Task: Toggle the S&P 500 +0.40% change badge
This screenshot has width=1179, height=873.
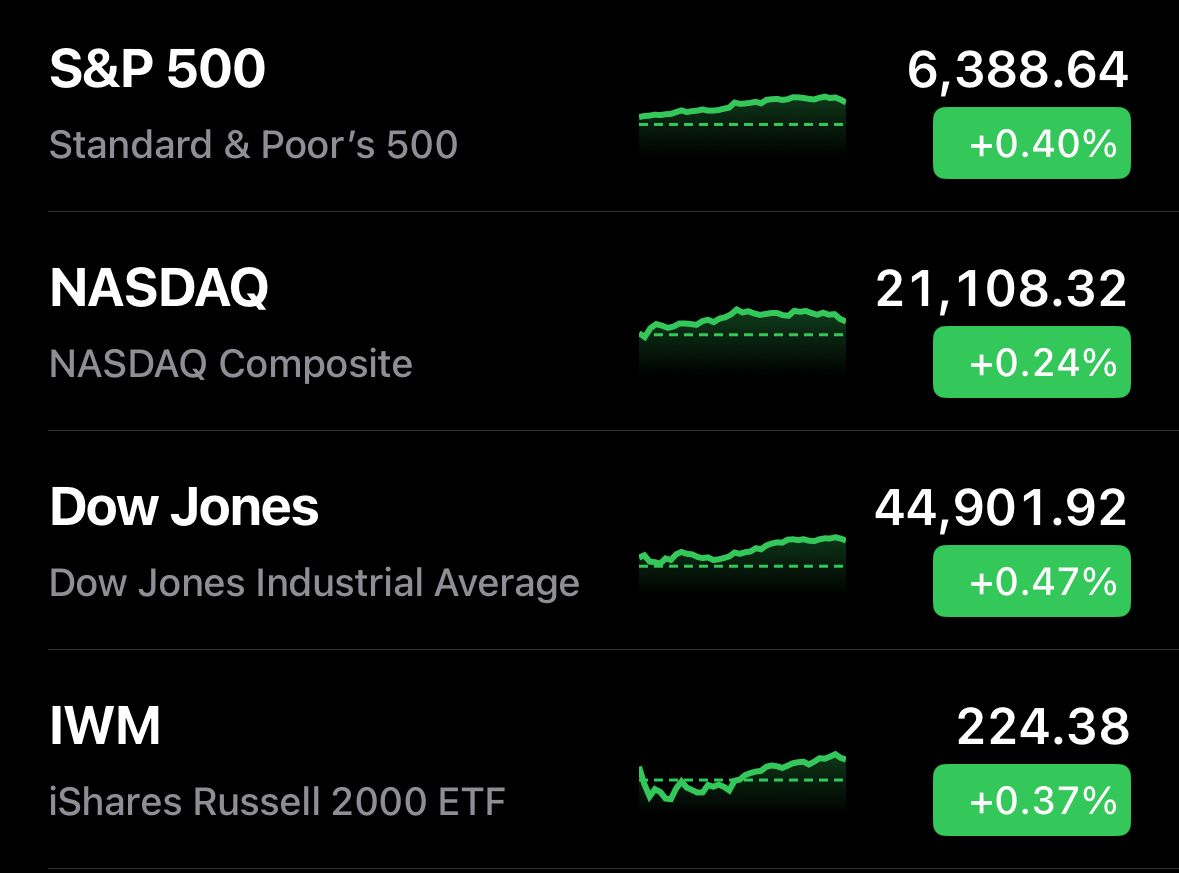Action: (1031, 144)
